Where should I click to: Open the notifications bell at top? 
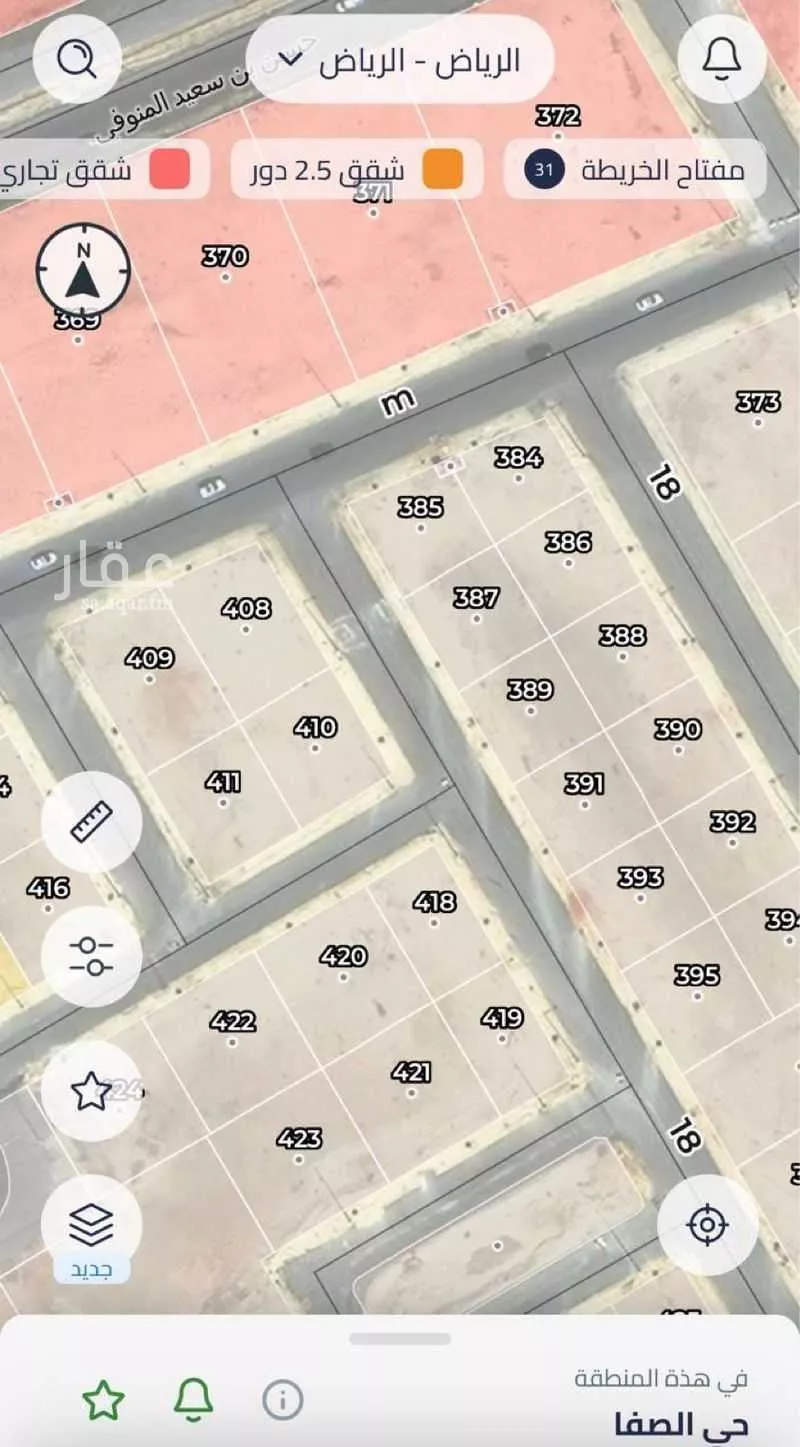[x=722, y=59]
